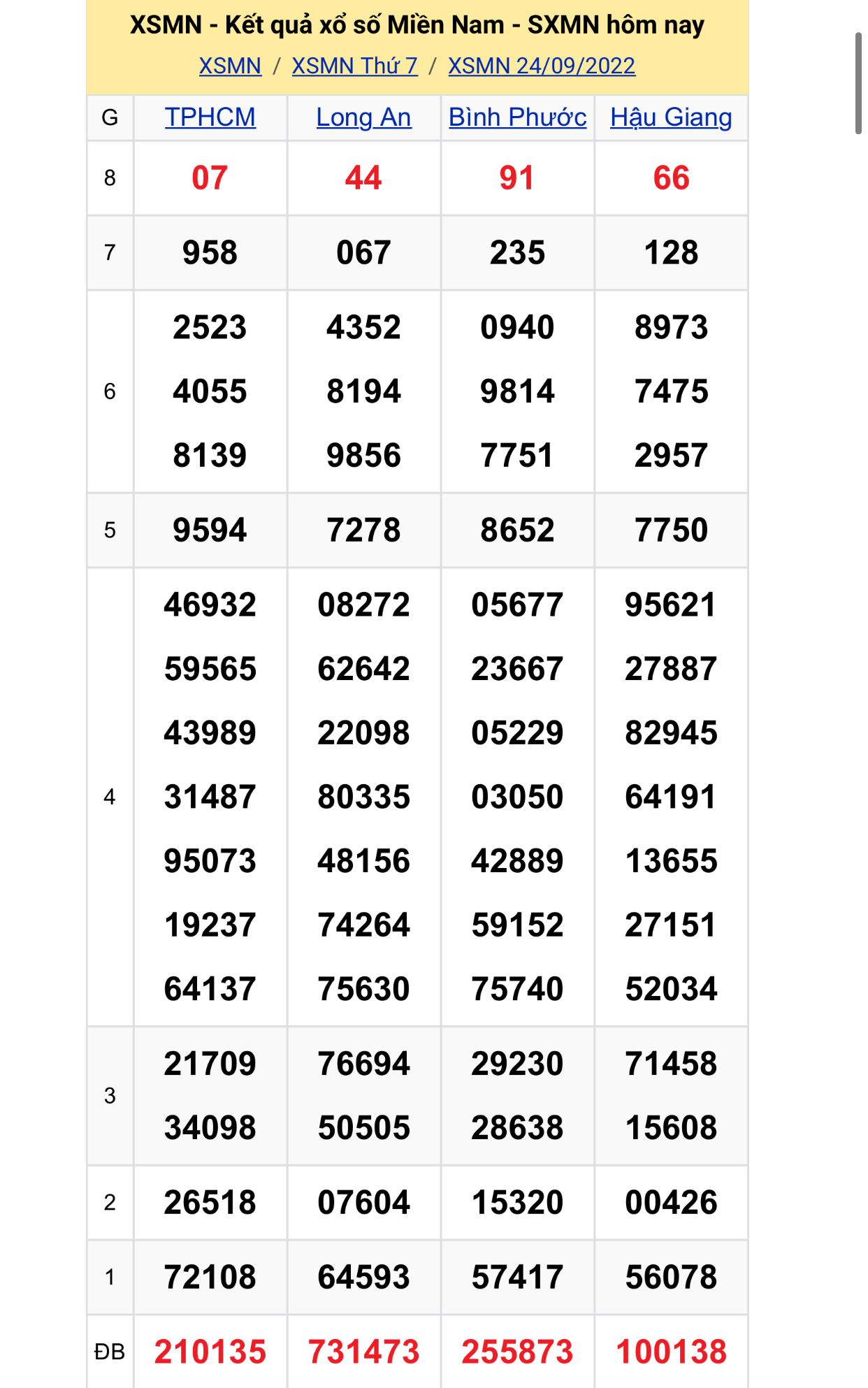Open the XSMN breadcrumb link

tap(230, 66)
